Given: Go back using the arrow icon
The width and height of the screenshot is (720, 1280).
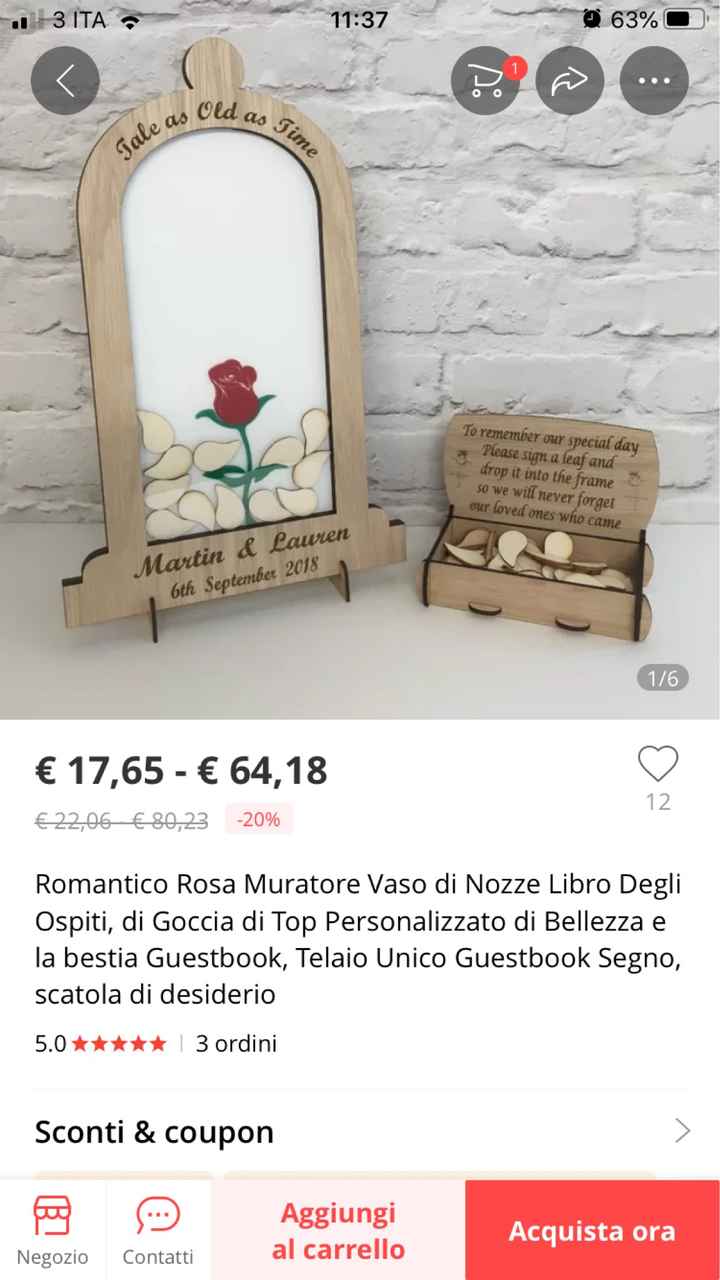Looking at the screenshot, I should [65, 80].
